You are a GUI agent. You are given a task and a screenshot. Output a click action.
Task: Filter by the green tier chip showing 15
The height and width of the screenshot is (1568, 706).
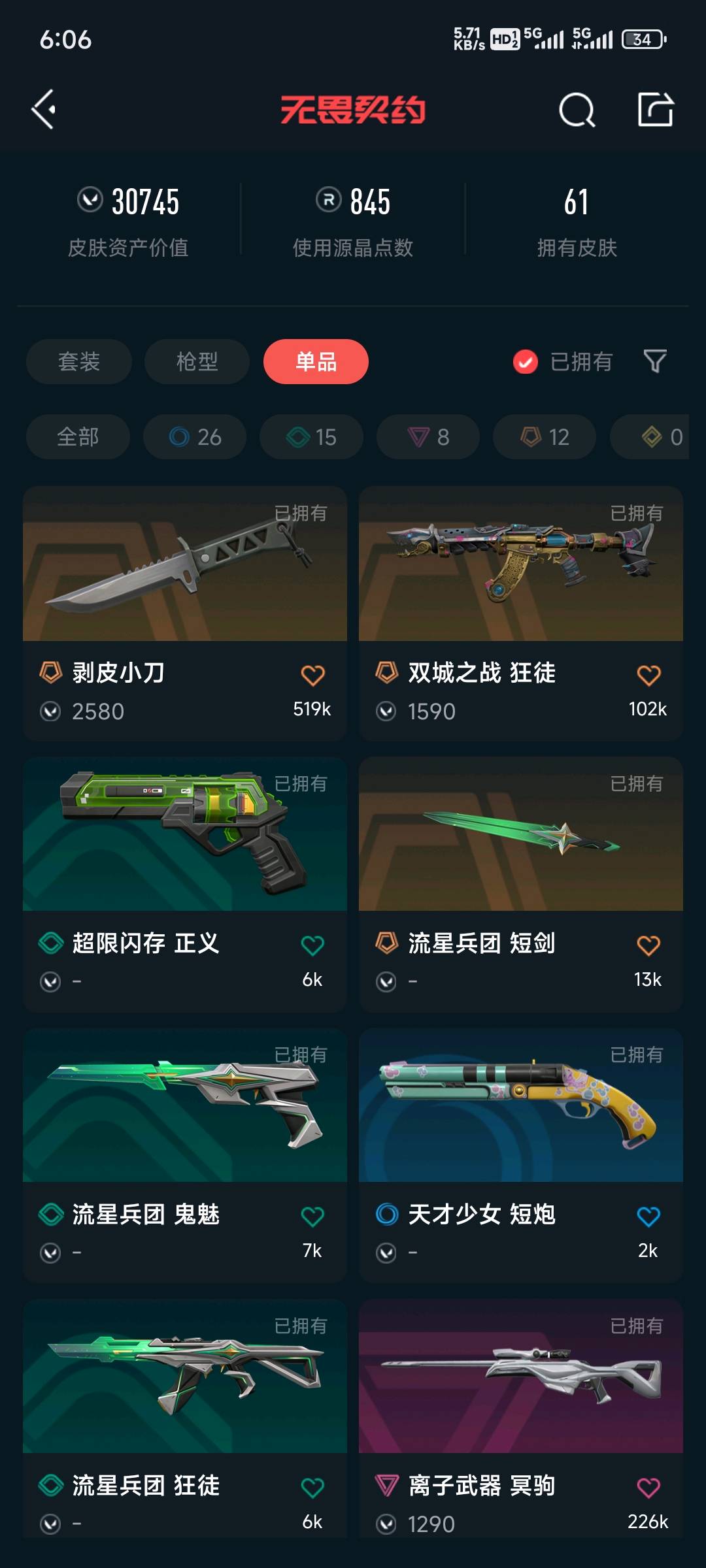(x=311, y=436)
